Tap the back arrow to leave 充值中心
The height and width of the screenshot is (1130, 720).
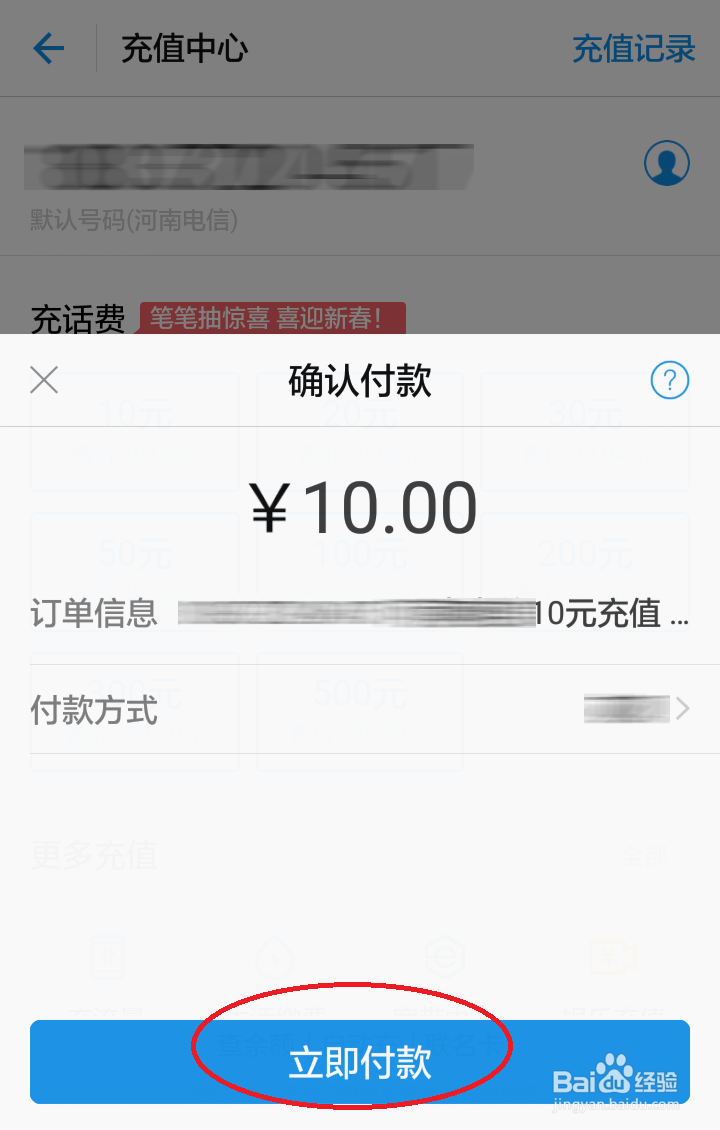pyautogui.click(x=48, y=47)
